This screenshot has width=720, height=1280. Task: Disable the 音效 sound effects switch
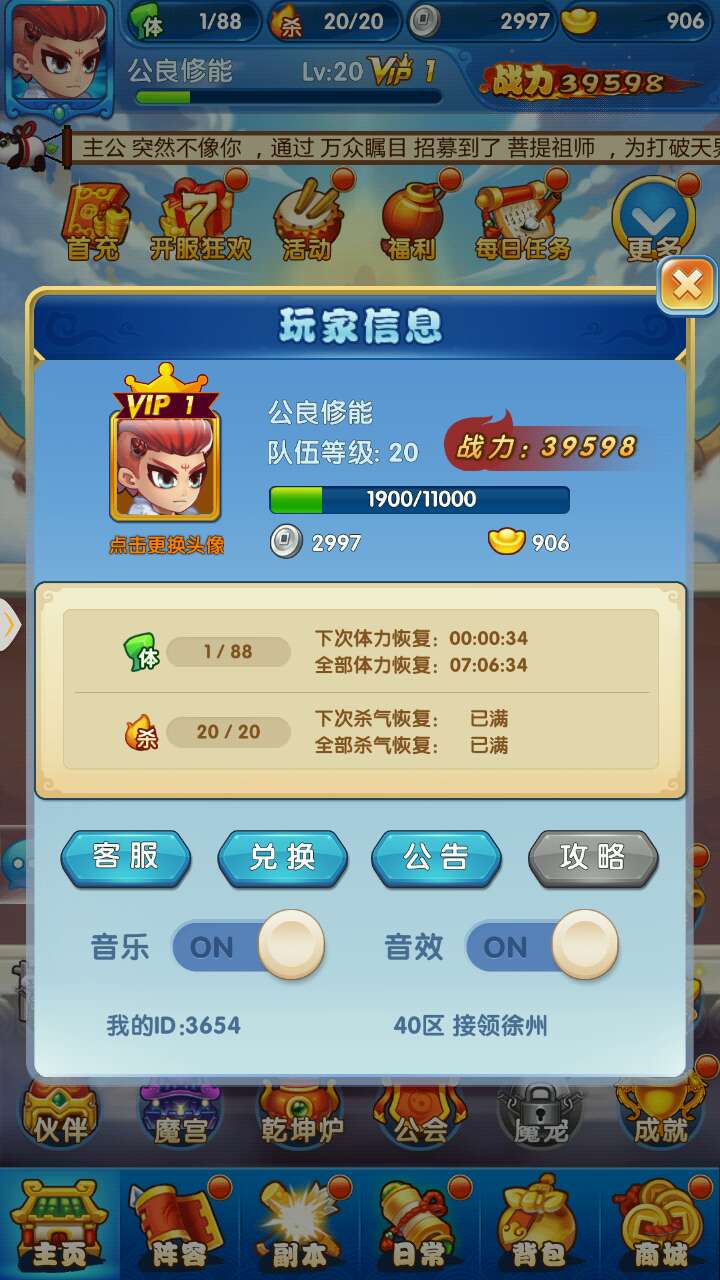click(541, 945)
